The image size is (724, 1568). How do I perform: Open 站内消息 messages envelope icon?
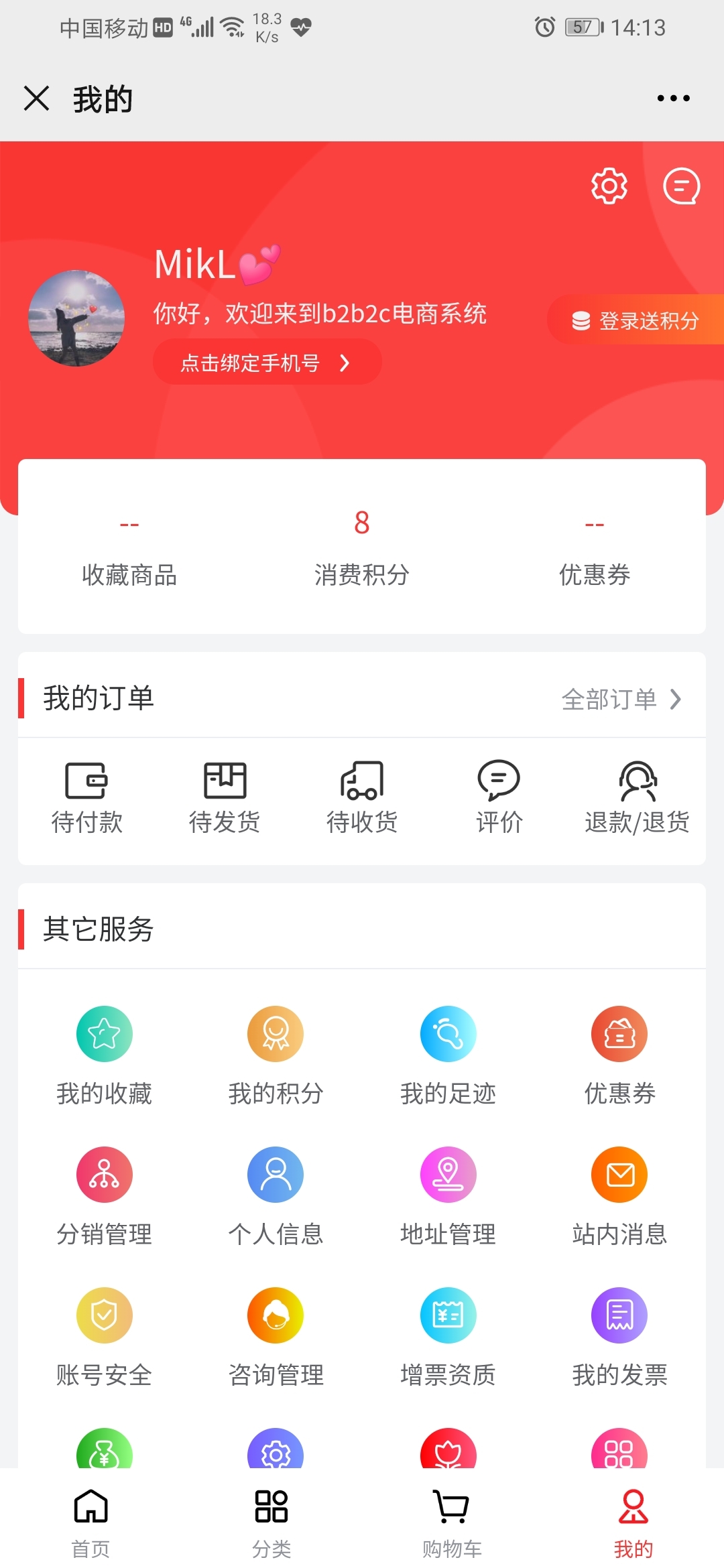point(619,1175)
